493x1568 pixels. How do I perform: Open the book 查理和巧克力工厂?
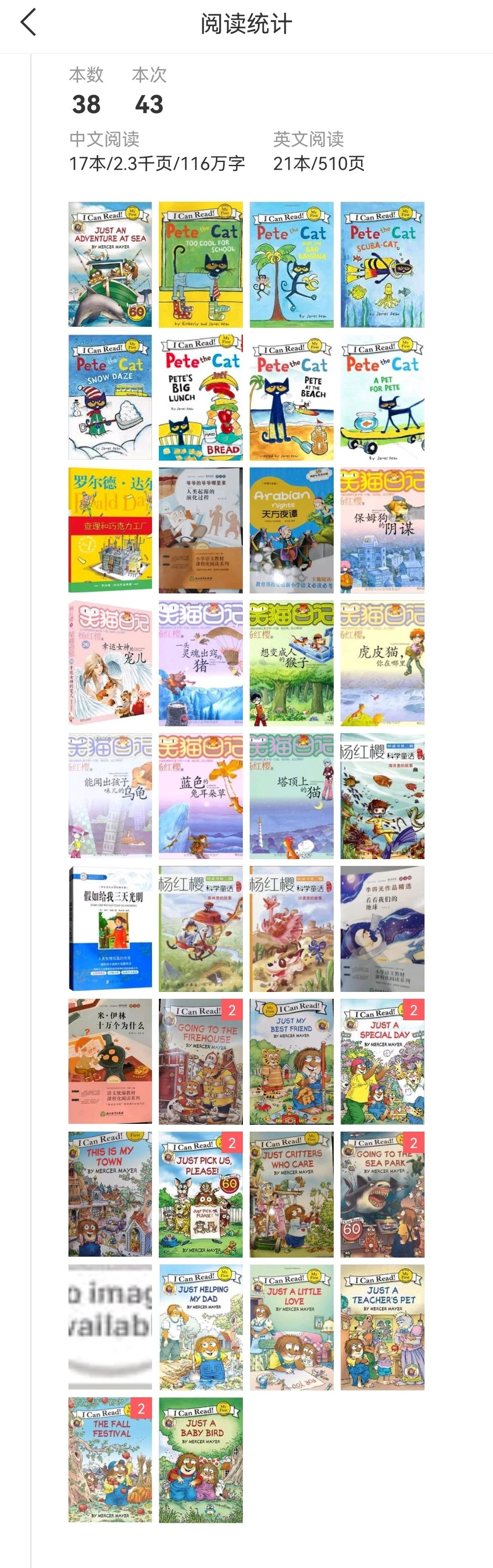(110, 530)
